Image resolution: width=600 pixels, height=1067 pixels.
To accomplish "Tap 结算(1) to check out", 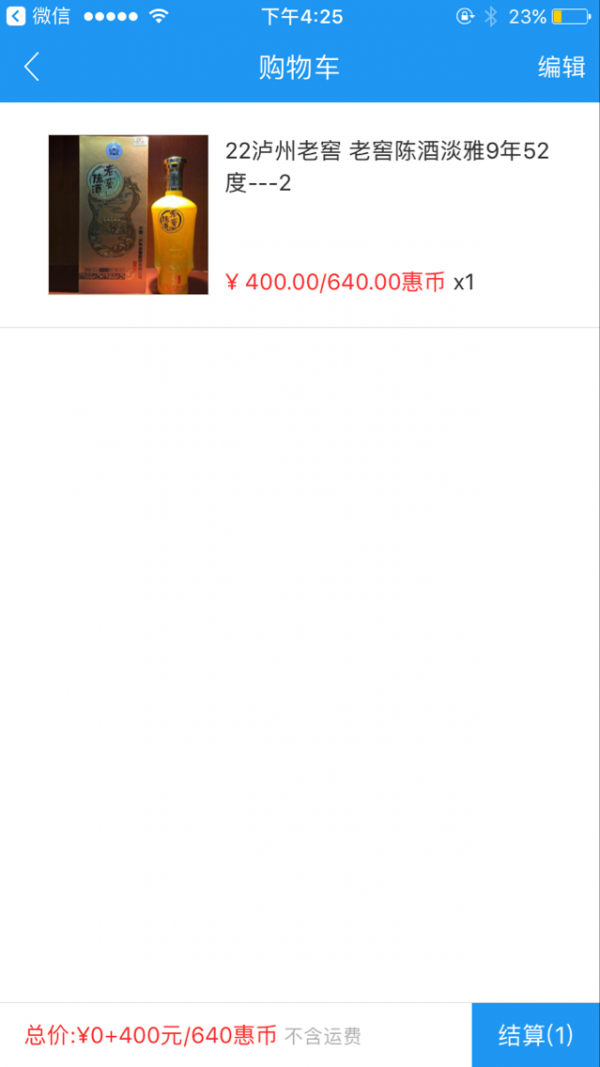I will click(x=535, y=1035).
